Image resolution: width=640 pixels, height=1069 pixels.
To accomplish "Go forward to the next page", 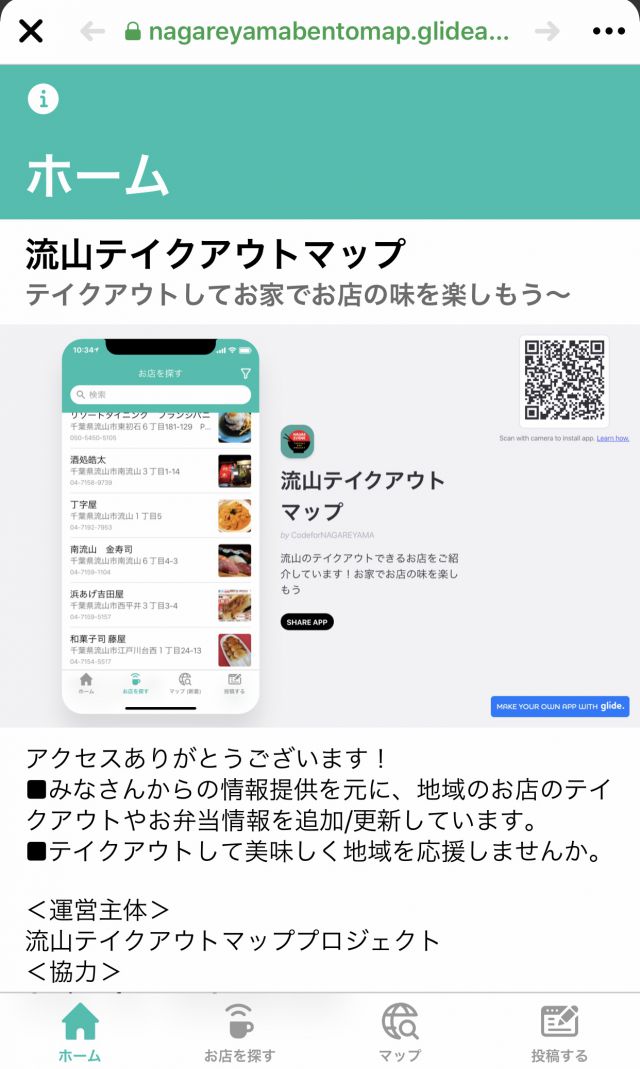I will pos(547,31).
